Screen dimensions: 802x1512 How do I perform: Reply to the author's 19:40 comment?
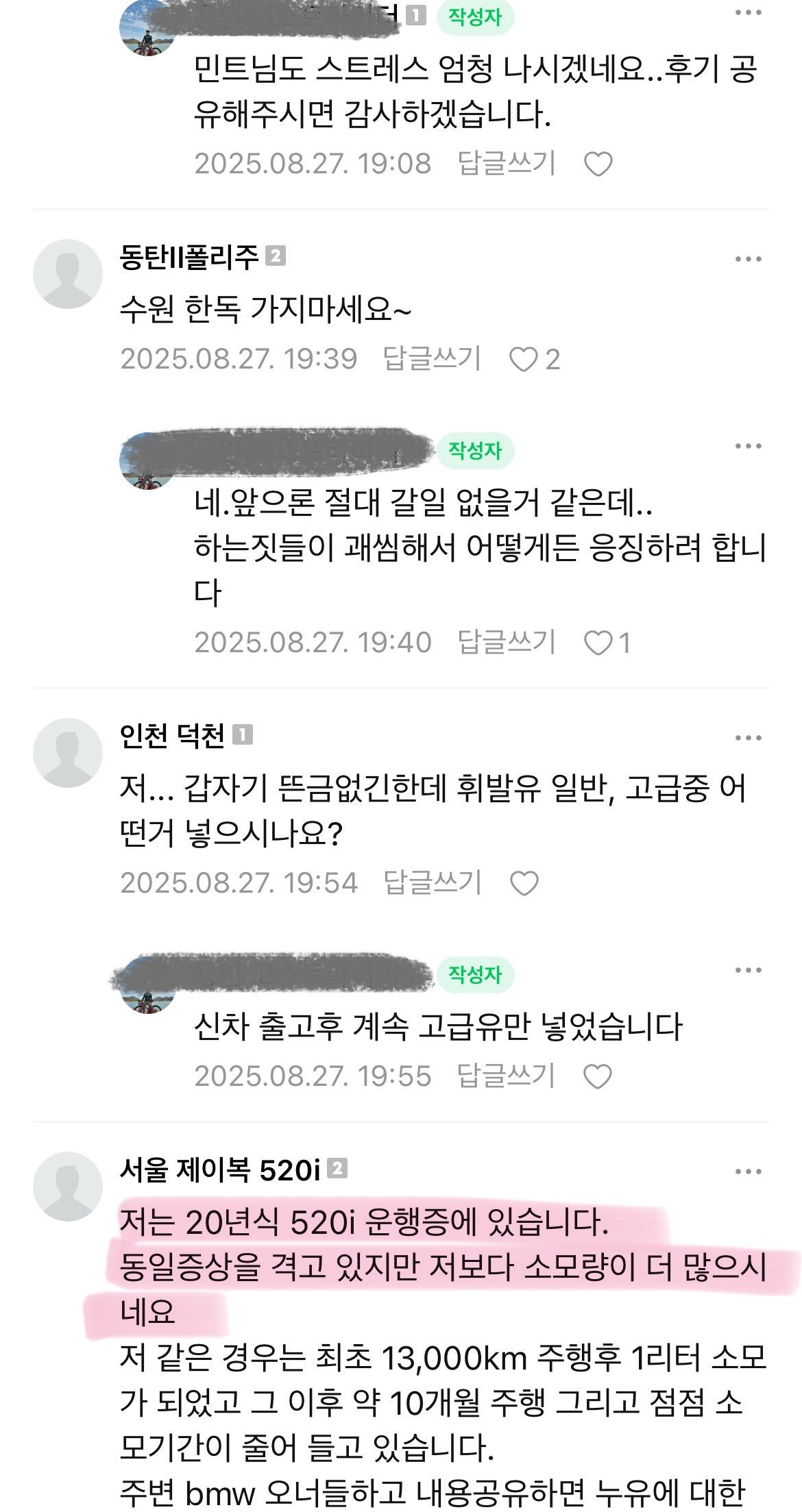(506, 642)
